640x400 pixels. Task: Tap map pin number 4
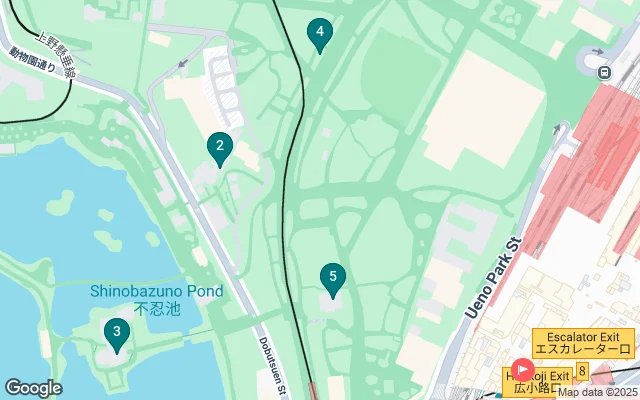coord(320,34)
